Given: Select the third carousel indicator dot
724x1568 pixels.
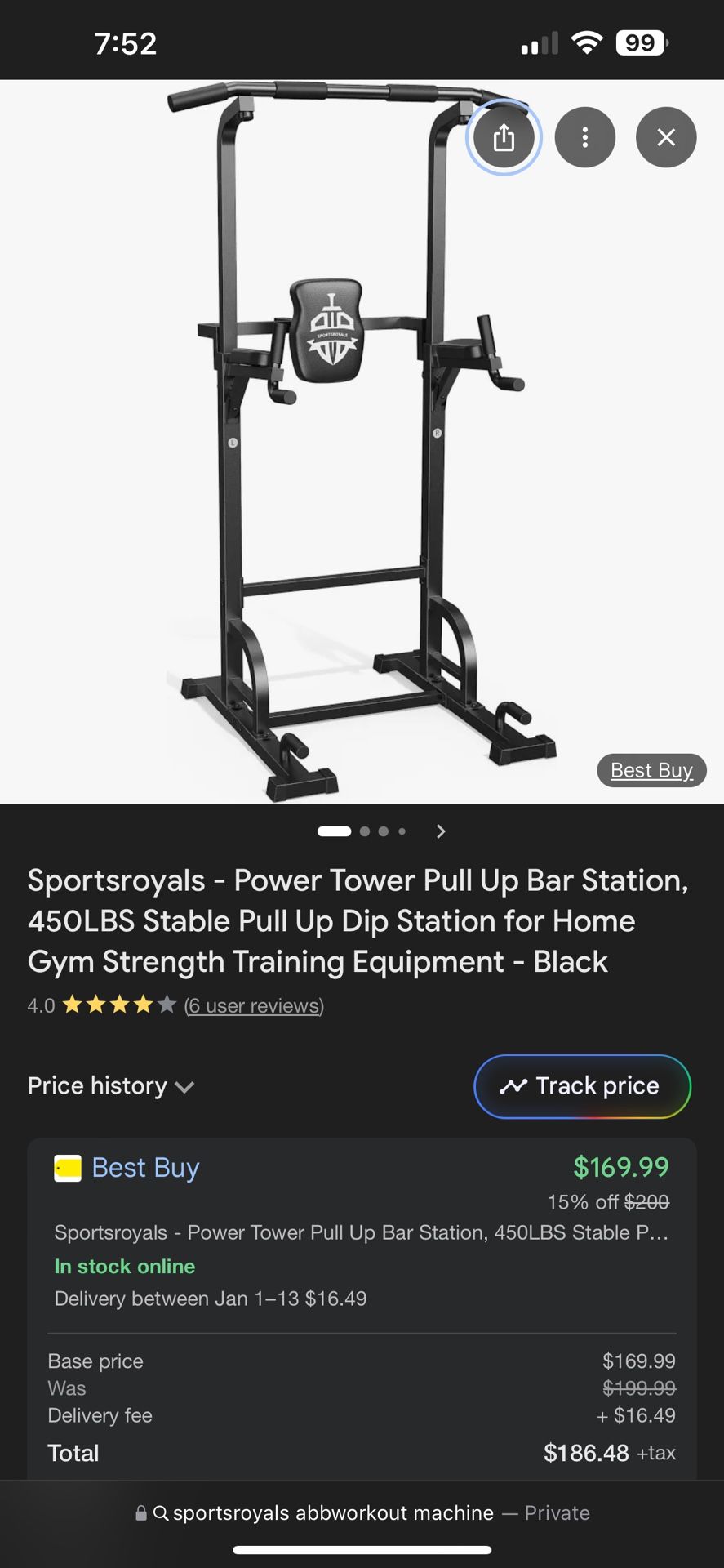Looking at the screenshot, I should pos(382,831).
